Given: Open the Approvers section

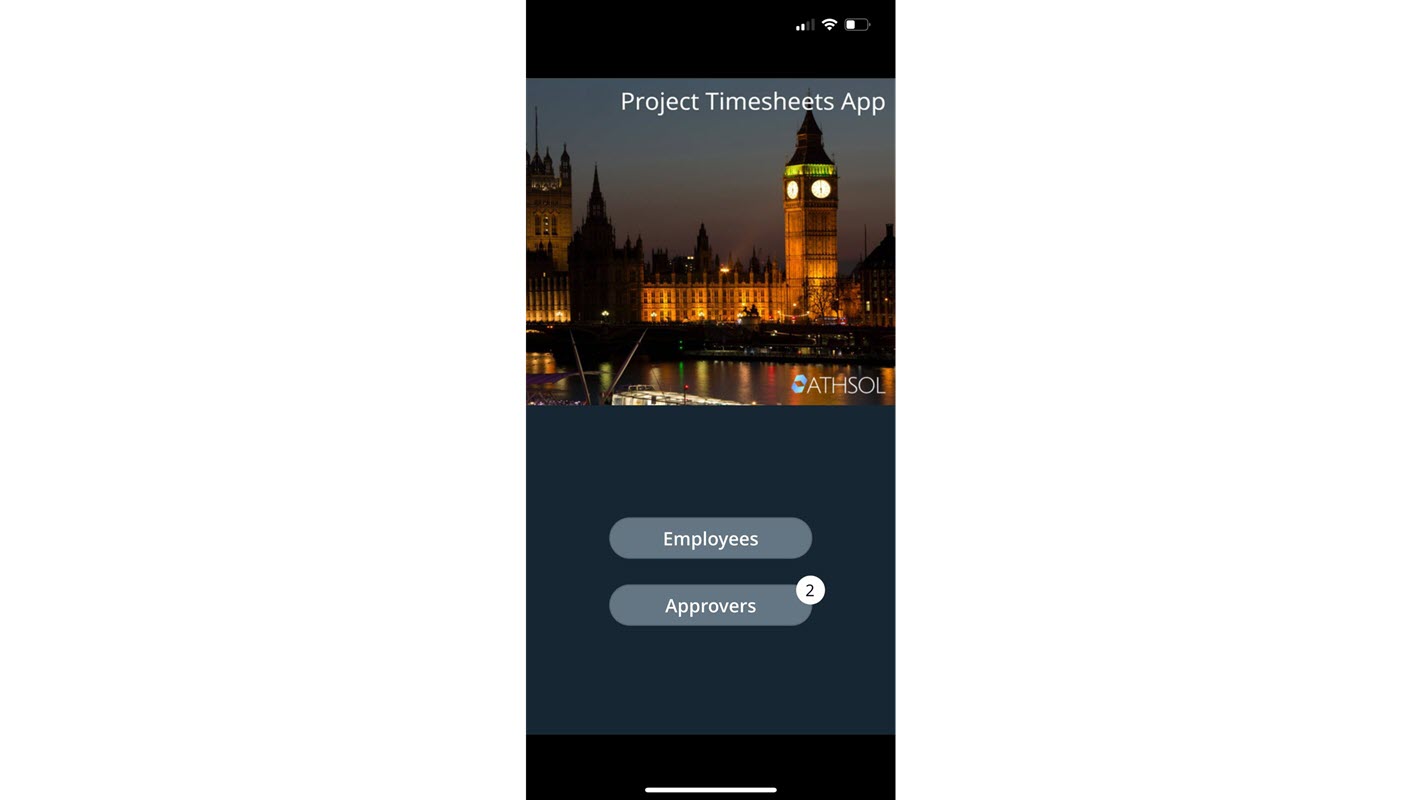Looking at the screenshot, I should 710,605.
